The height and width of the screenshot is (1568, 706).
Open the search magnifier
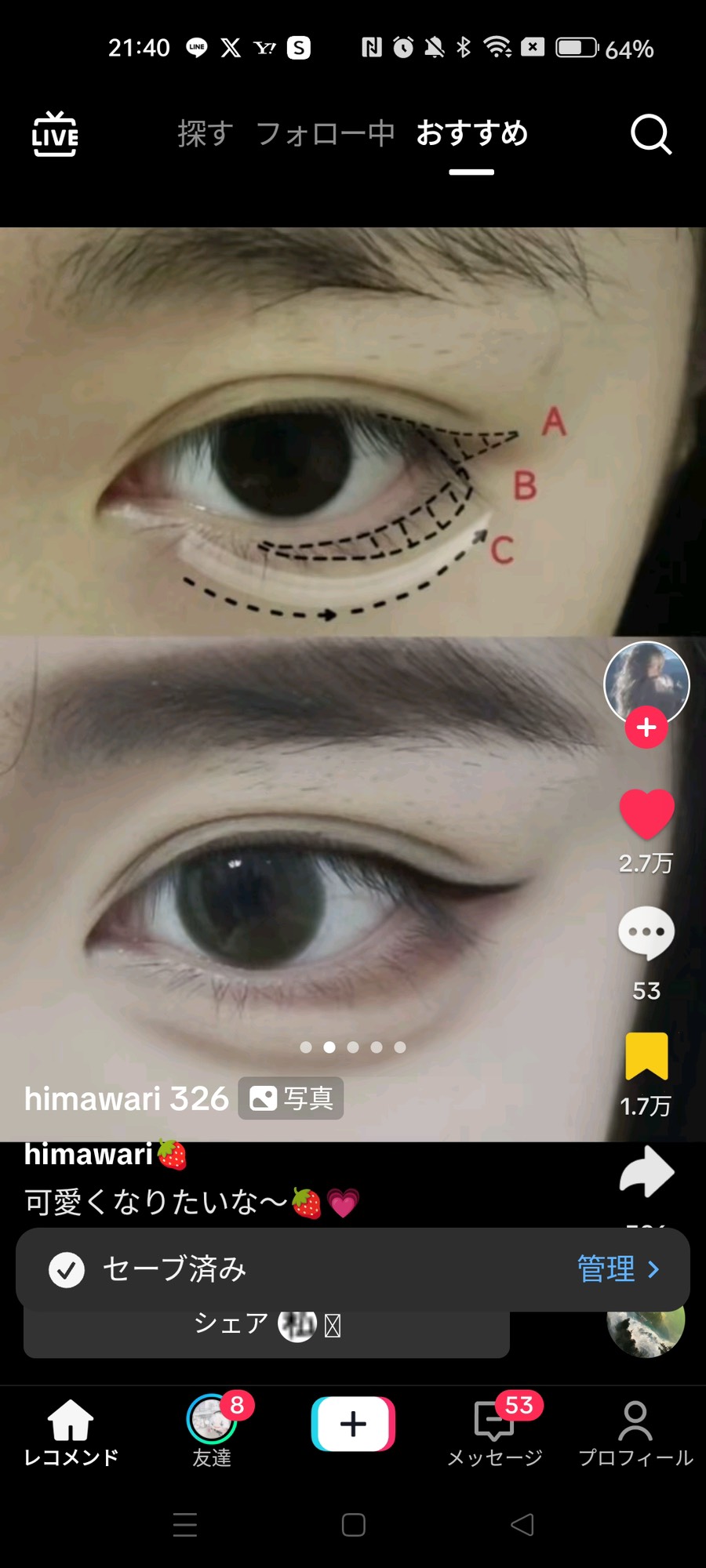pos(650,135)
